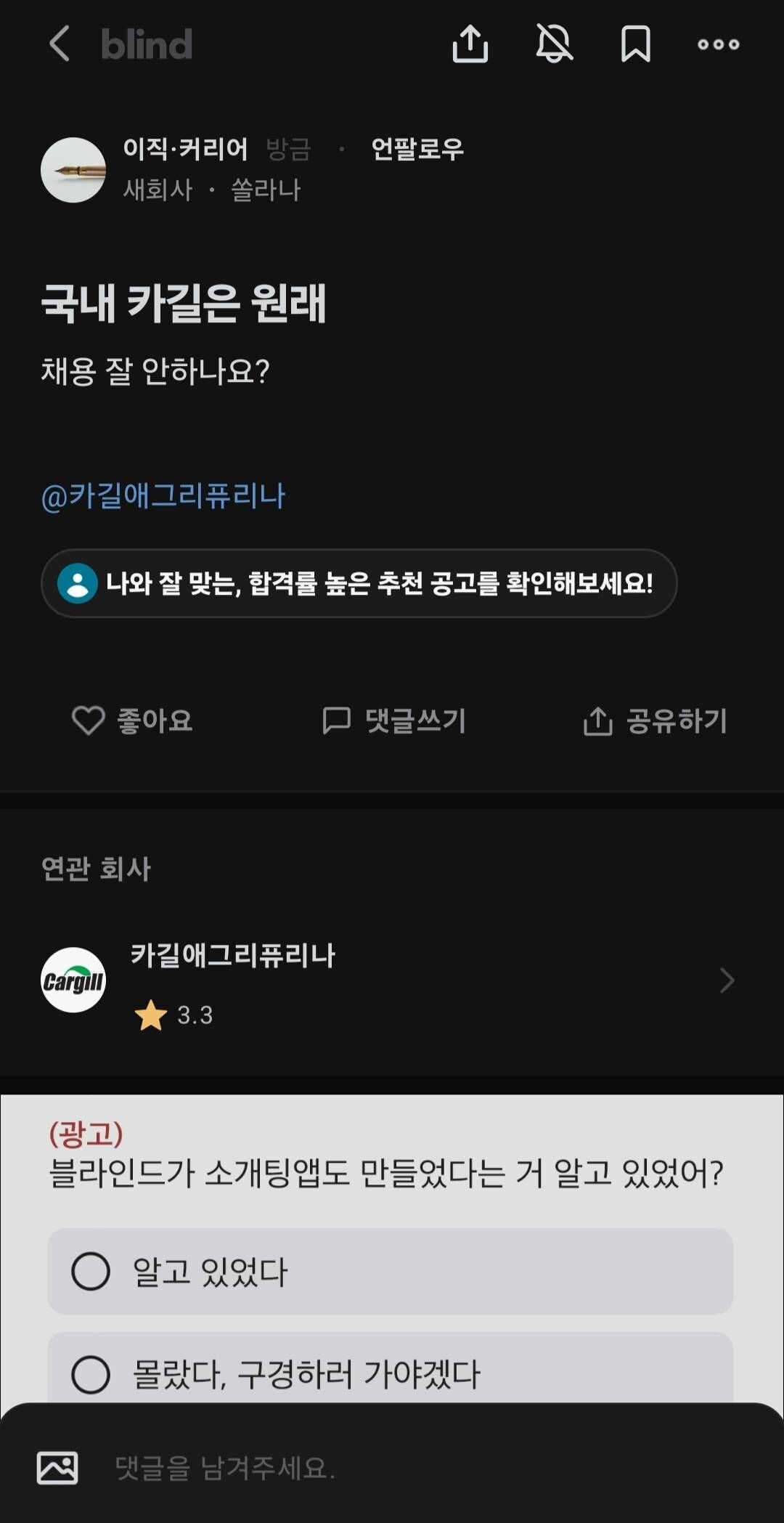This screenshot has width=784, height=1523.
Task: Open the comment icon next to 댓글쓰기
Action: 338,721
